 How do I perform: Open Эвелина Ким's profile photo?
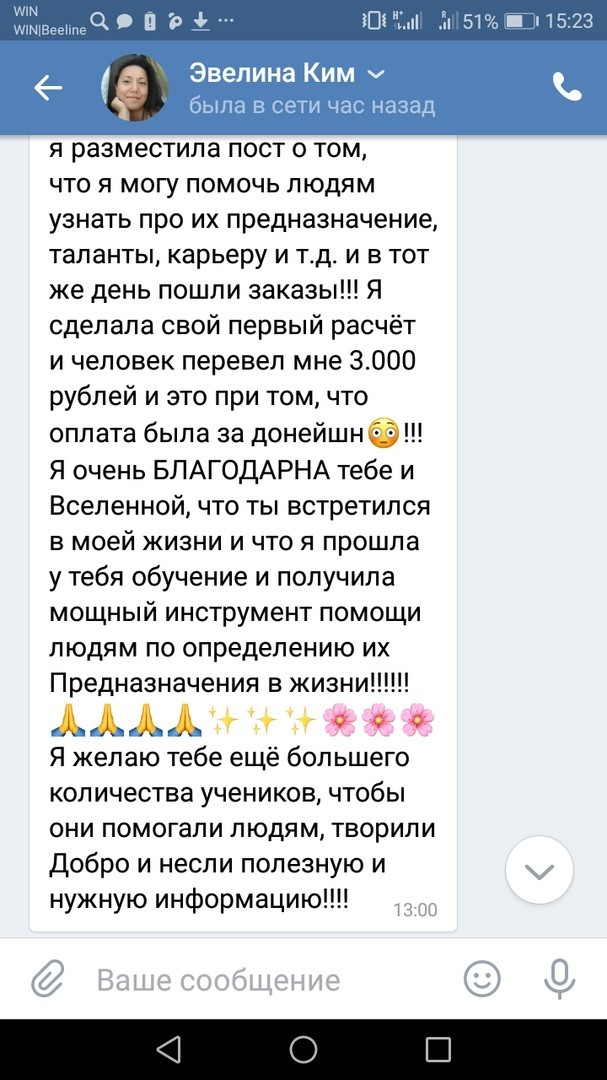click(x=134, y=88)
